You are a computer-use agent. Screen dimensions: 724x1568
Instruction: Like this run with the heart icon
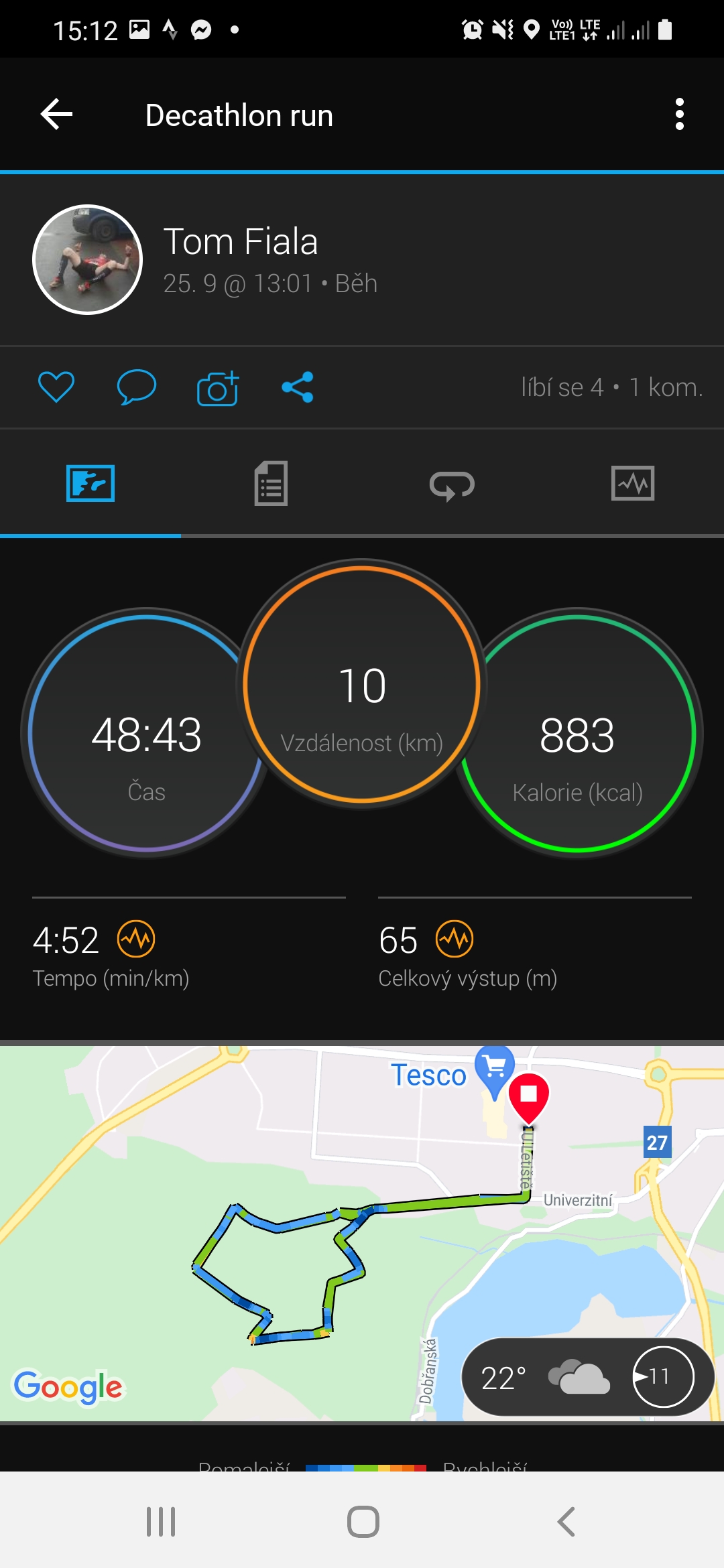pyautogui.click(x=56, y=387)
